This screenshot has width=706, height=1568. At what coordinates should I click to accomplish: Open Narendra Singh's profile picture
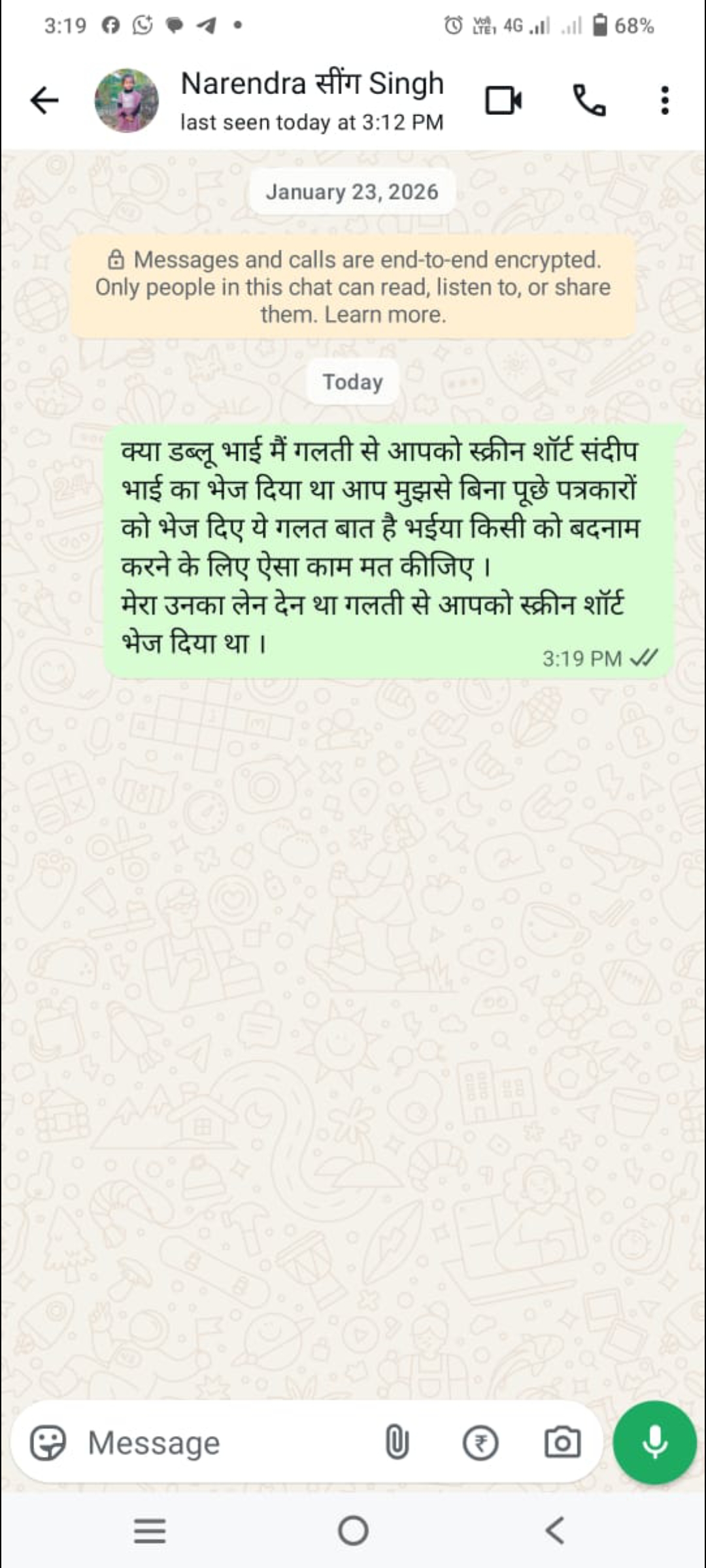coord(127,101)
